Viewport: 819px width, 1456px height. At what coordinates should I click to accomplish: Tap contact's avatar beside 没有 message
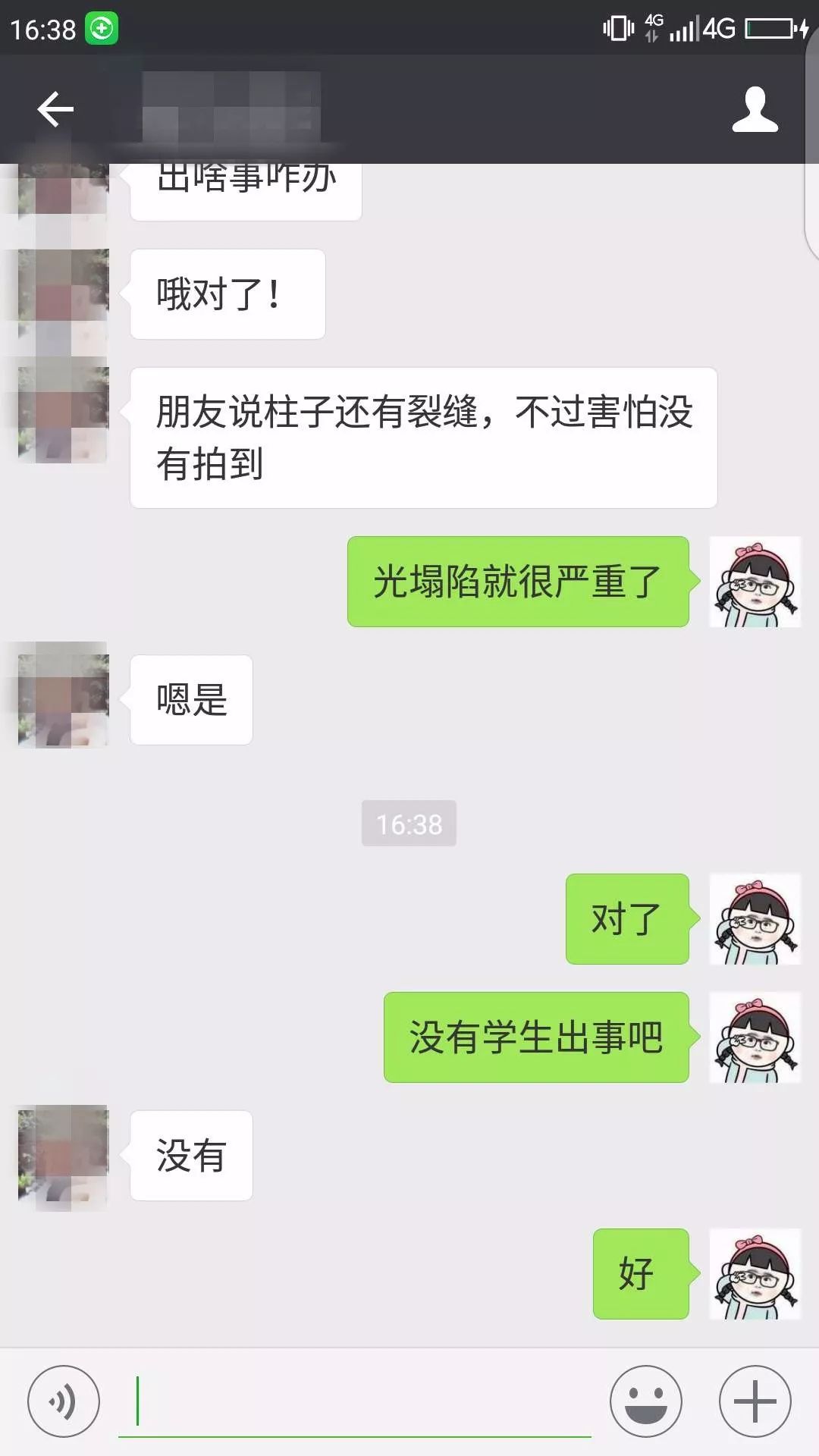pos(64,1156)
